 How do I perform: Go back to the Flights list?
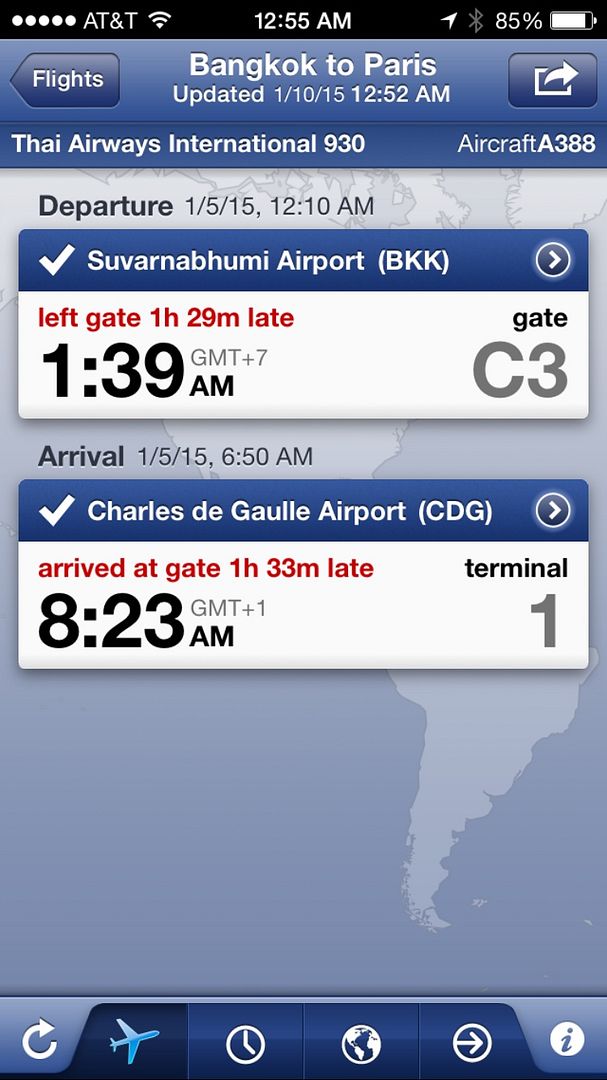pos(65,80)
